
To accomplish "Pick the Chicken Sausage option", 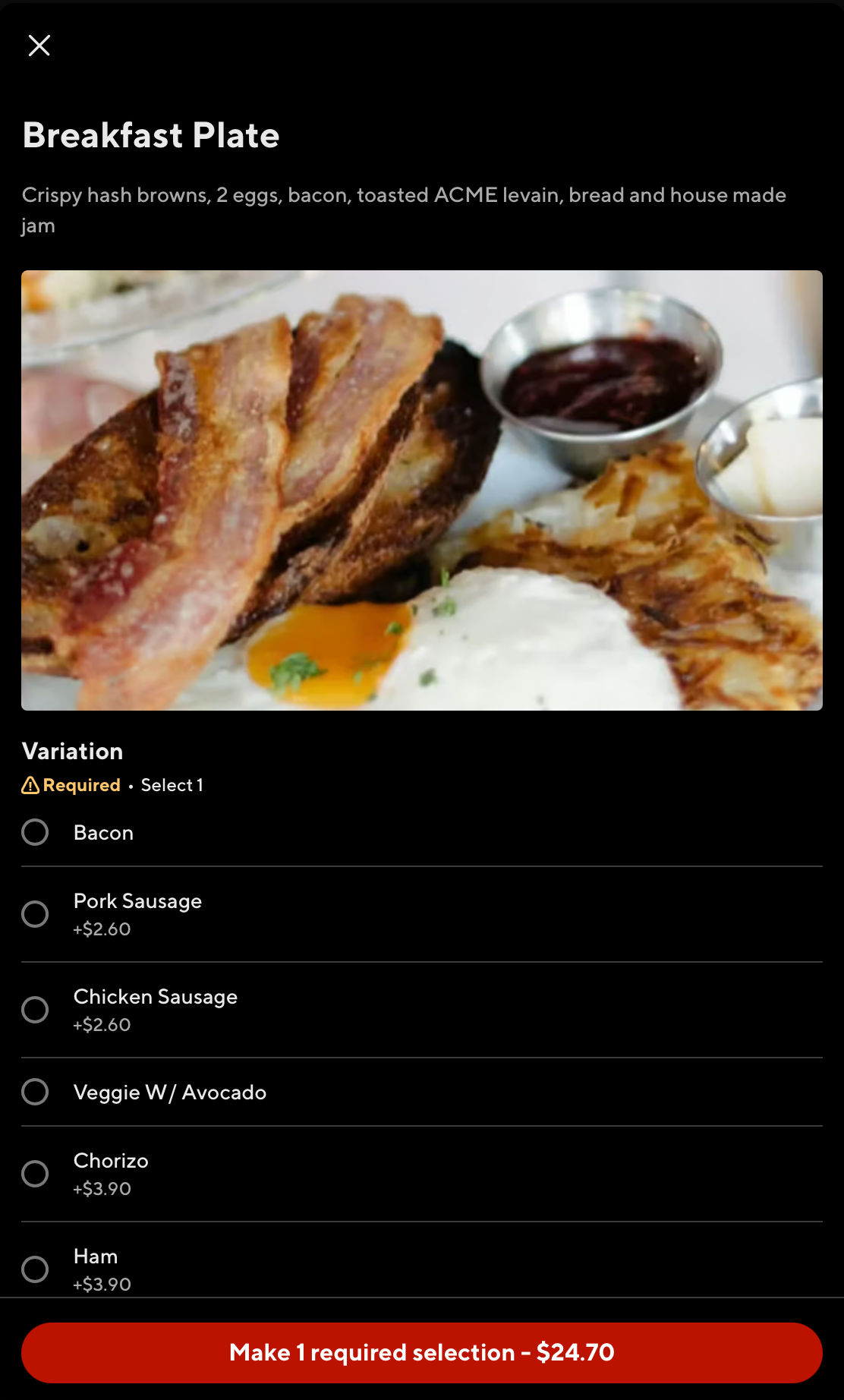I will coord(35,1010).
